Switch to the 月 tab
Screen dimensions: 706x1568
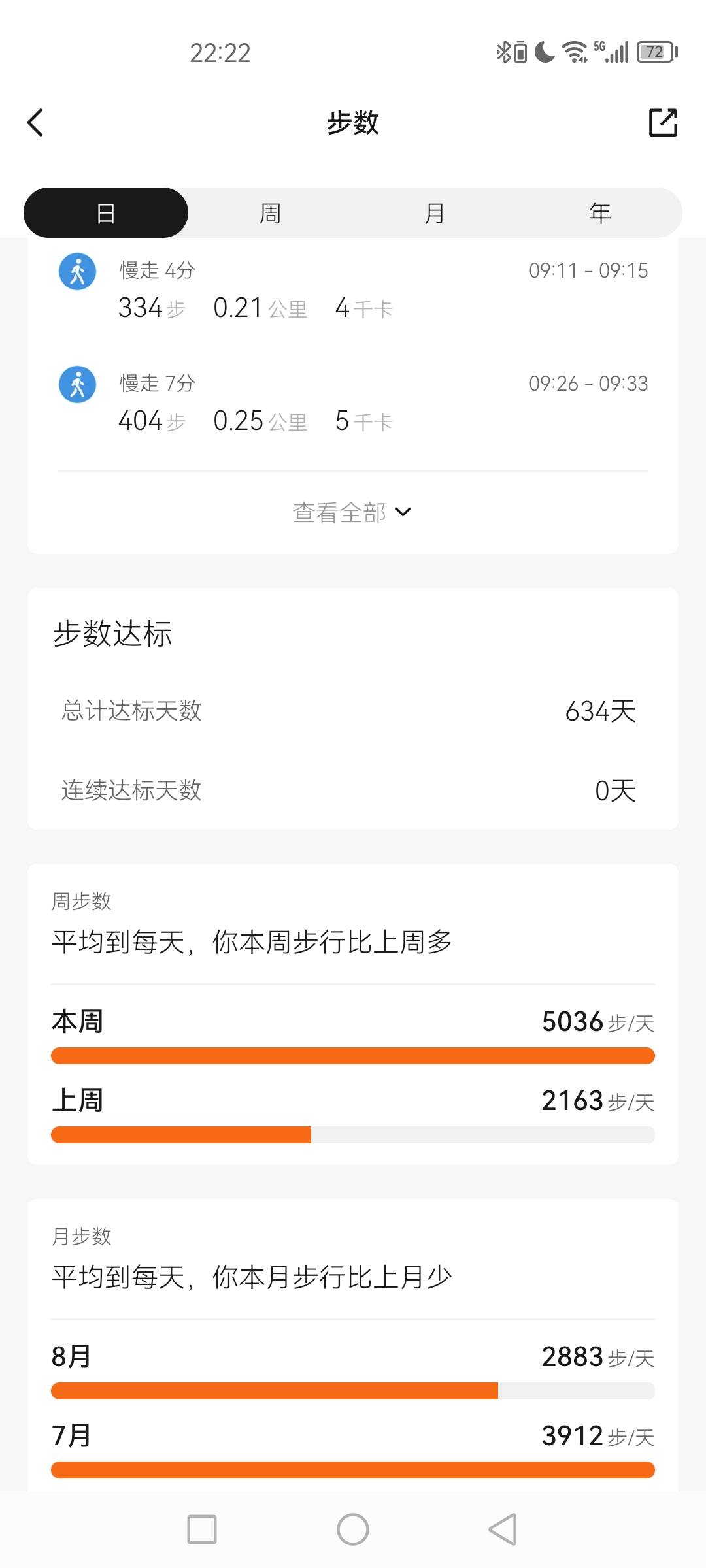click(435, 212)
